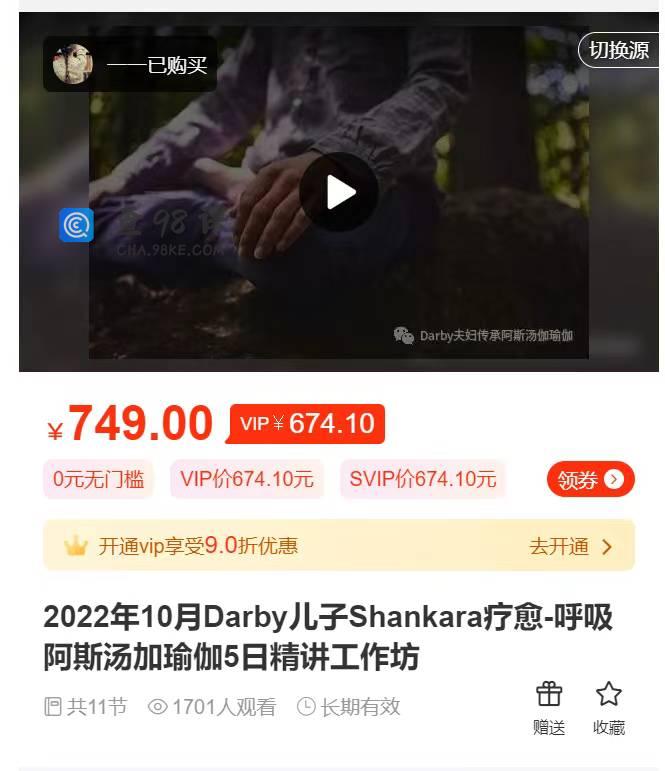Tap 收藏 to add course to favorites

(608, 707)
